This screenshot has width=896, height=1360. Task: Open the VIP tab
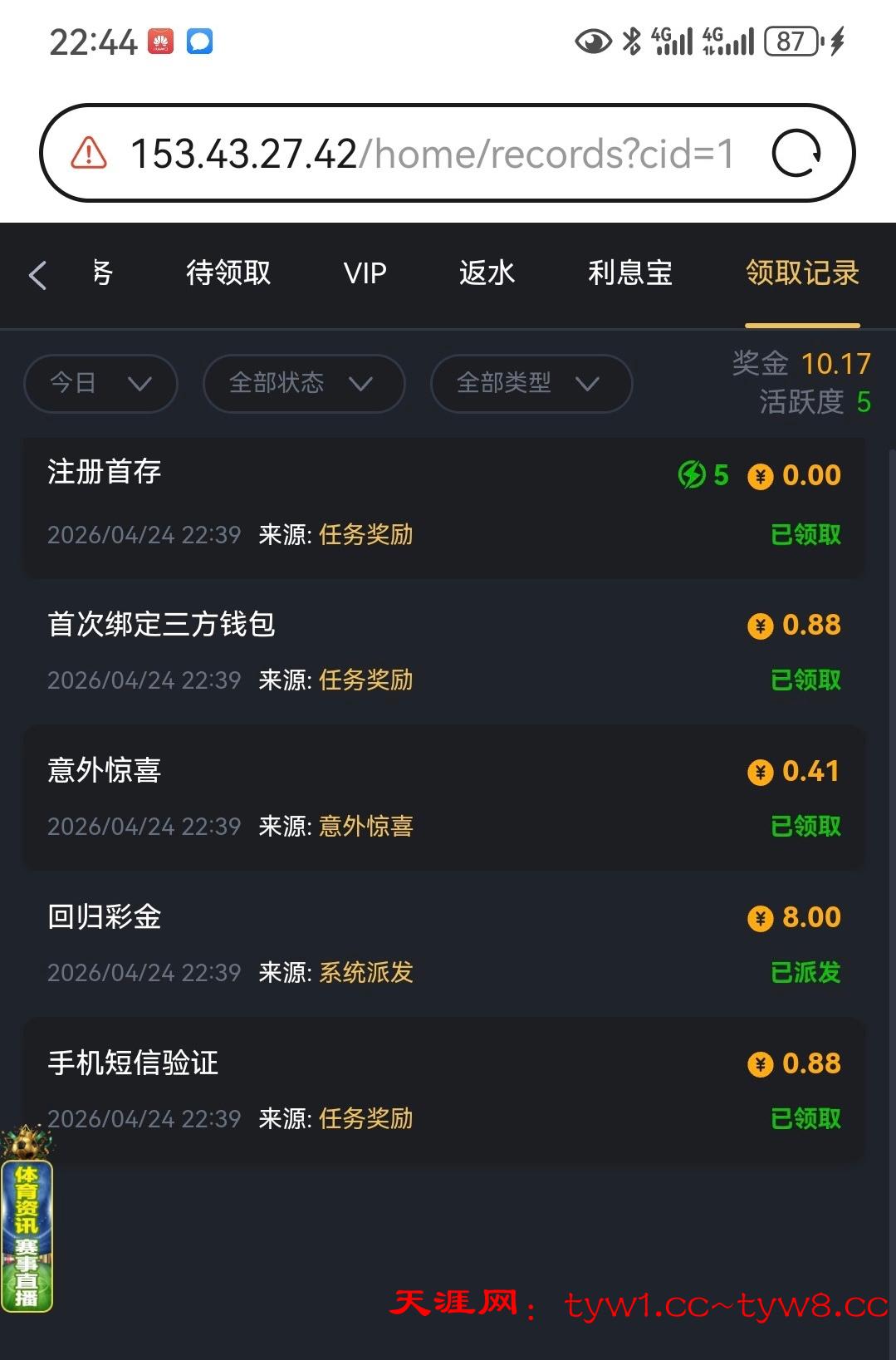[x=365, y=273]
